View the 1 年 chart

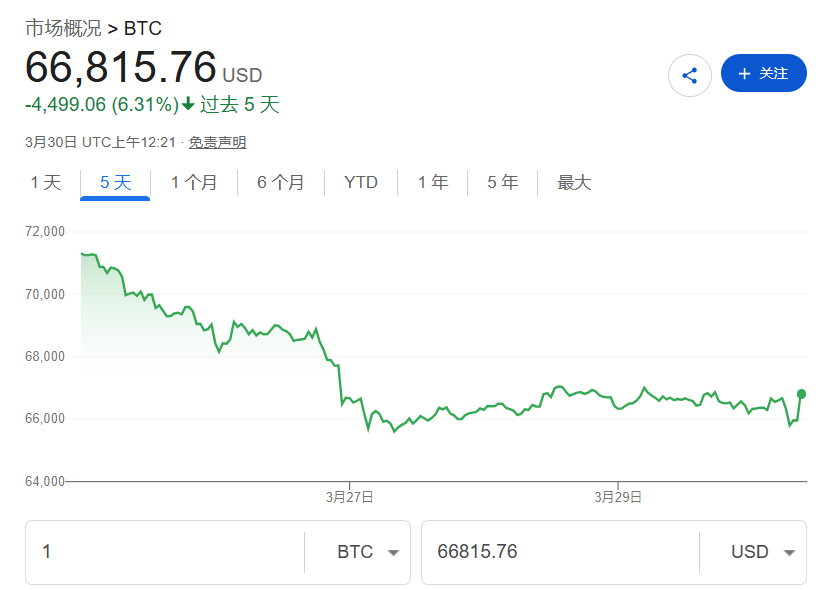(432, 182)
